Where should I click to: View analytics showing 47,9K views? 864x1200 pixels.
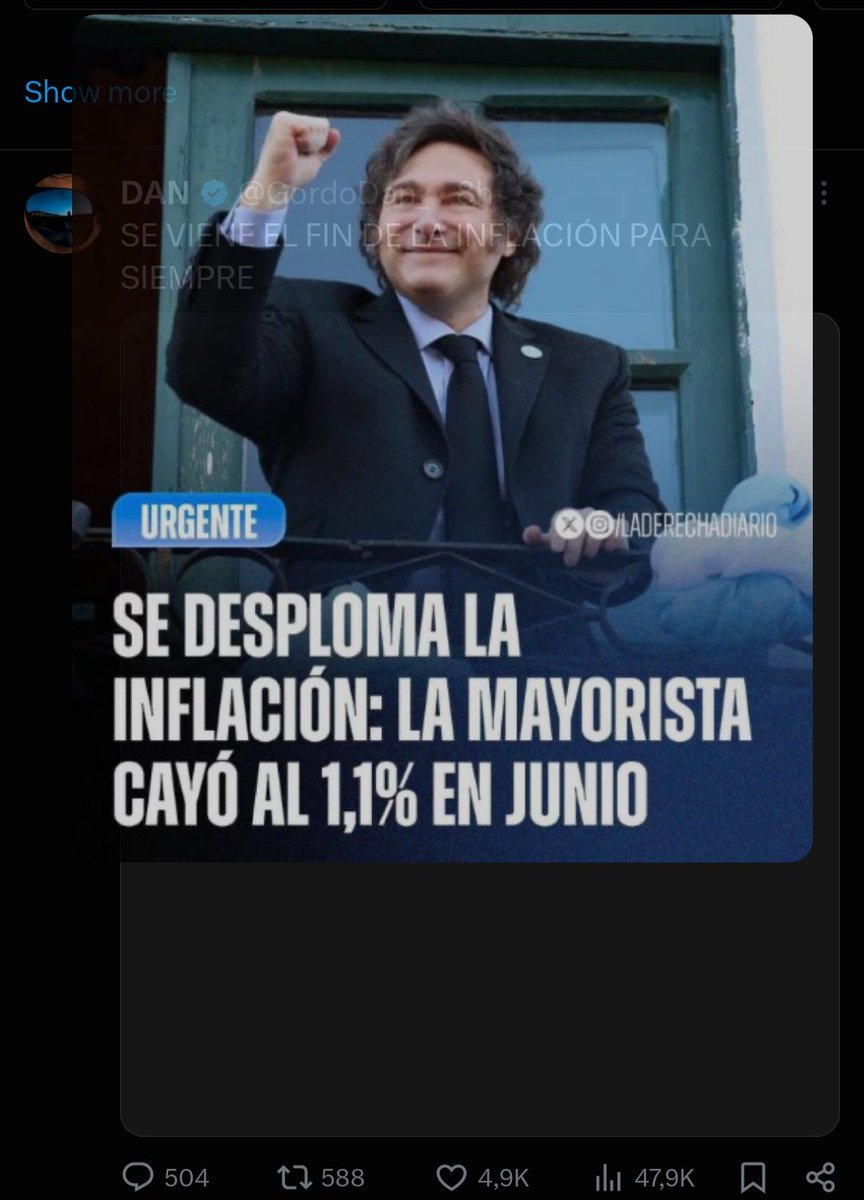tap(644, 1177)
